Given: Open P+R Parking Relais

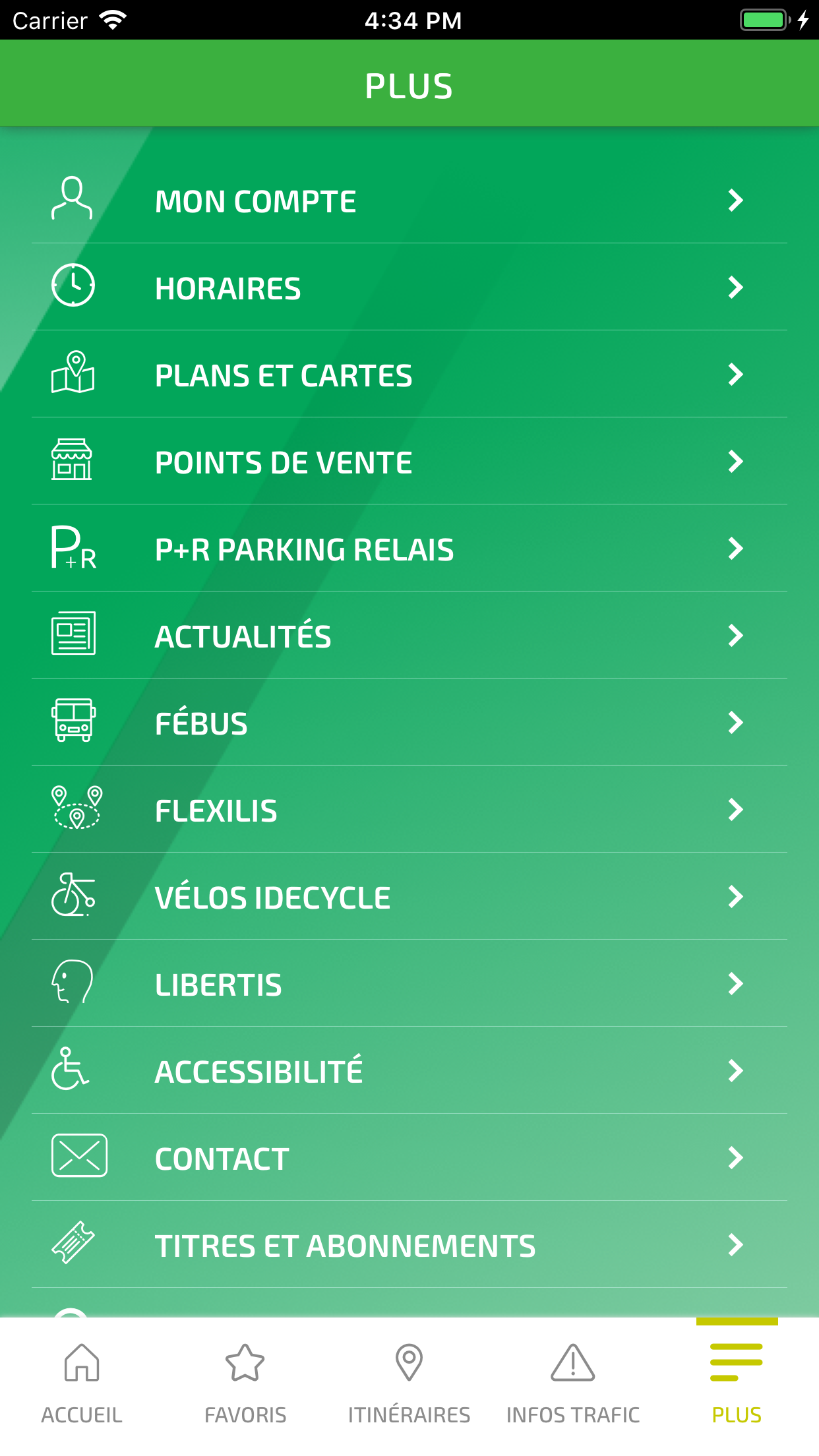Looking at the screenshot, I should click(x=409, y=549).
